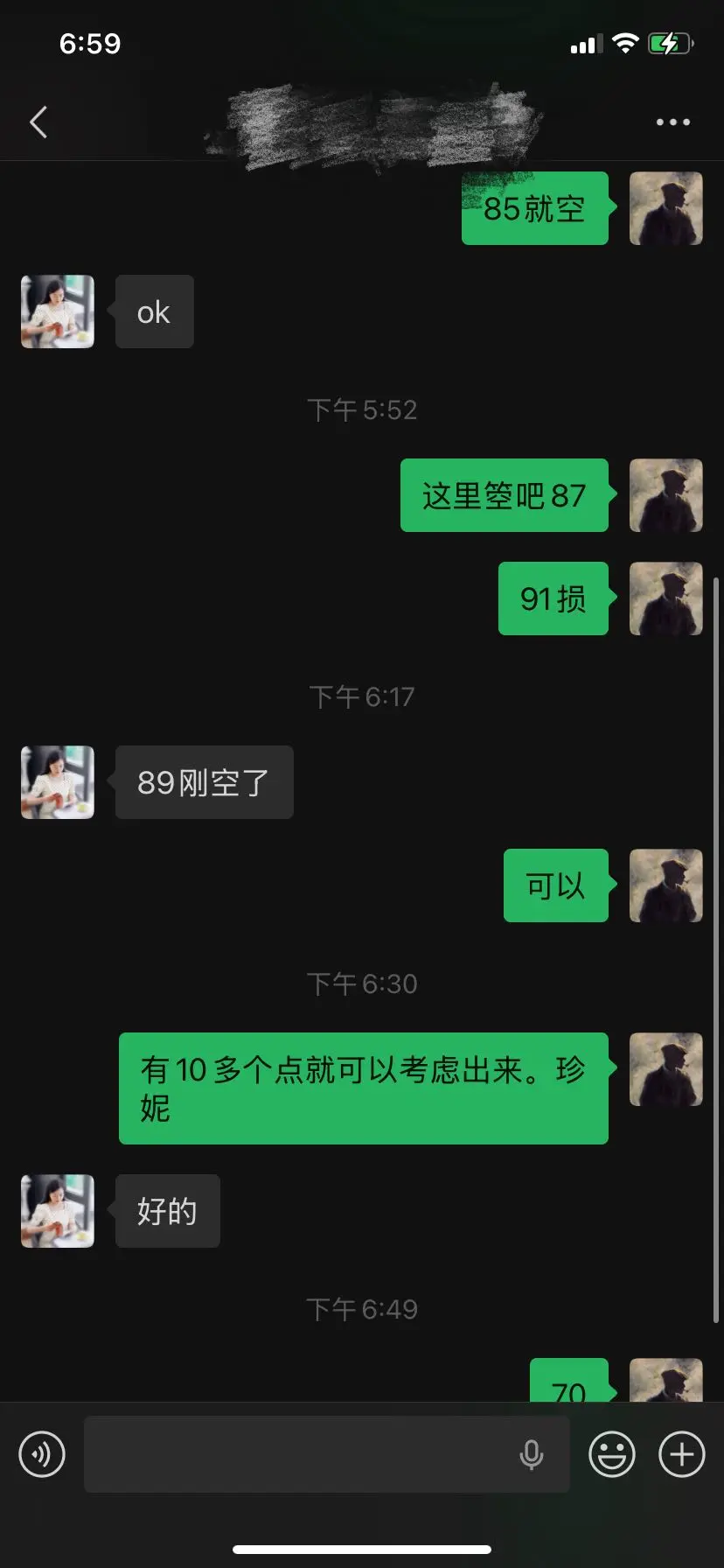Tap your avatar next to 85就空
This screenshot has width=724, height=1568.
click(x=666, y=209)
